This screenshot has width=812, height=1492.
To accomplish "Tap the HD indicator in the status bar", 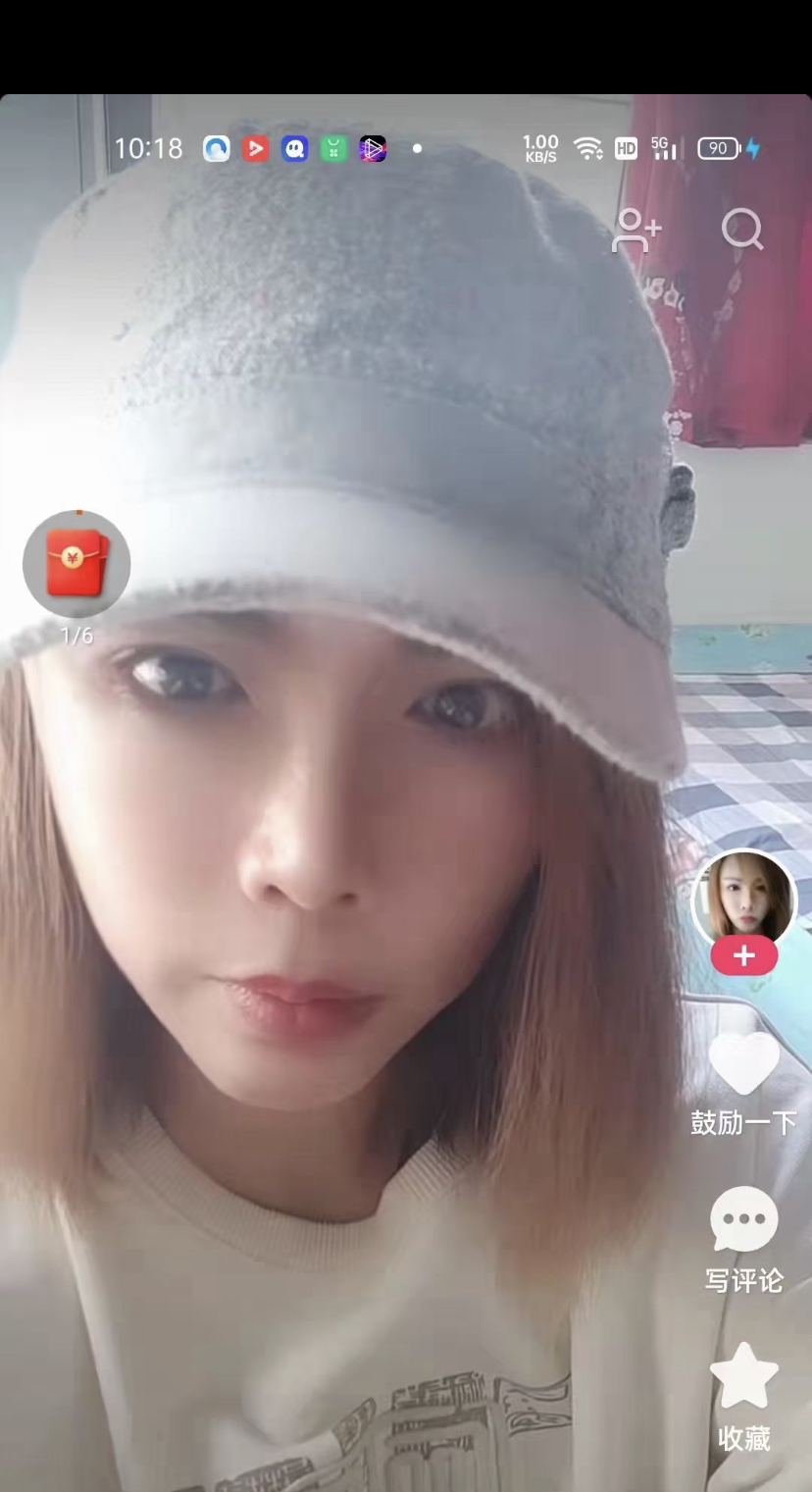I will (x=626, y=149).
